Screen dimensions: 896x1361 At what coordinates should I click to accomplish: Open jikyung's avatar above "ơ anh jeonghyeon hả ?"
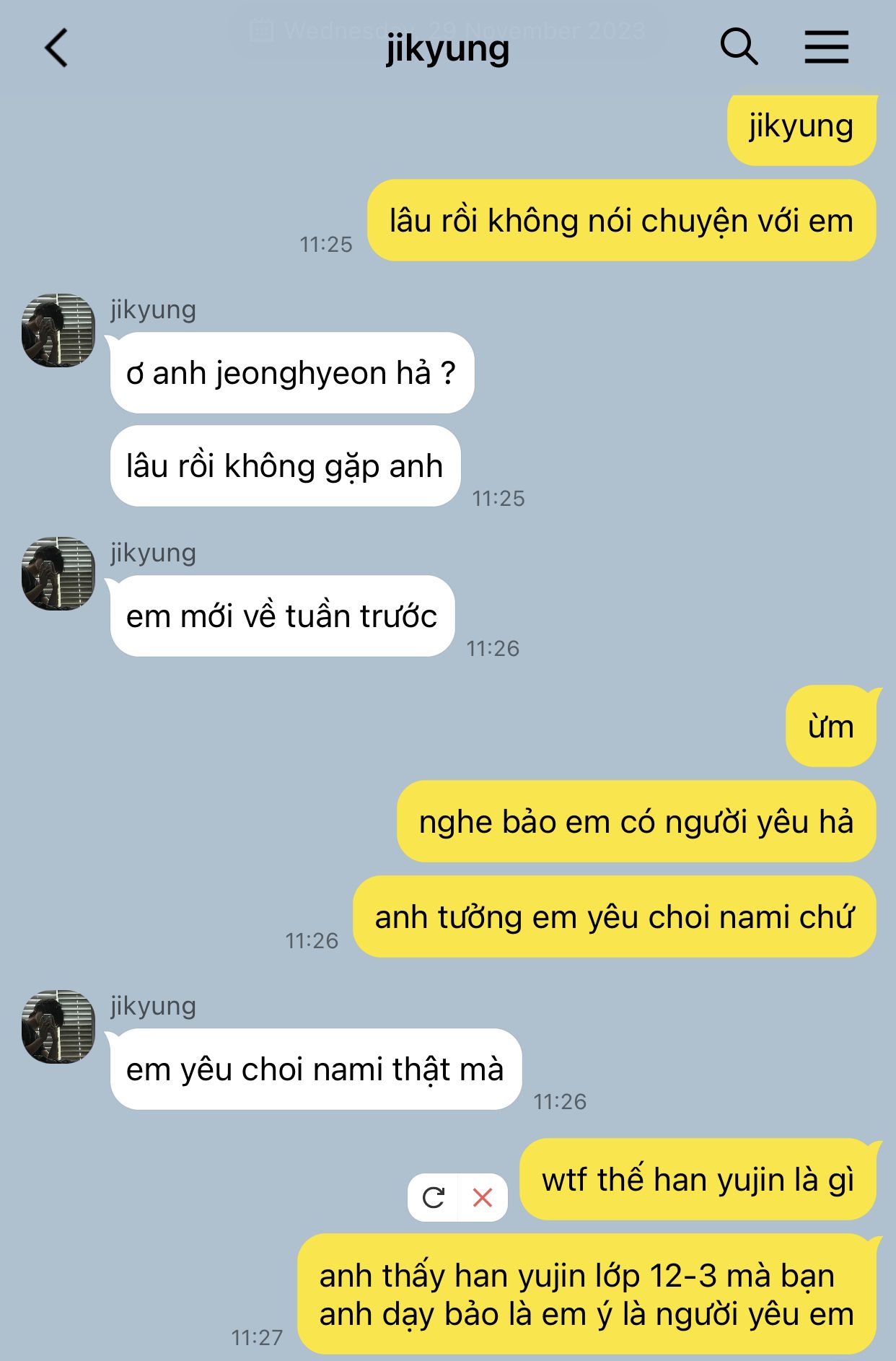[x=58, y=331]
